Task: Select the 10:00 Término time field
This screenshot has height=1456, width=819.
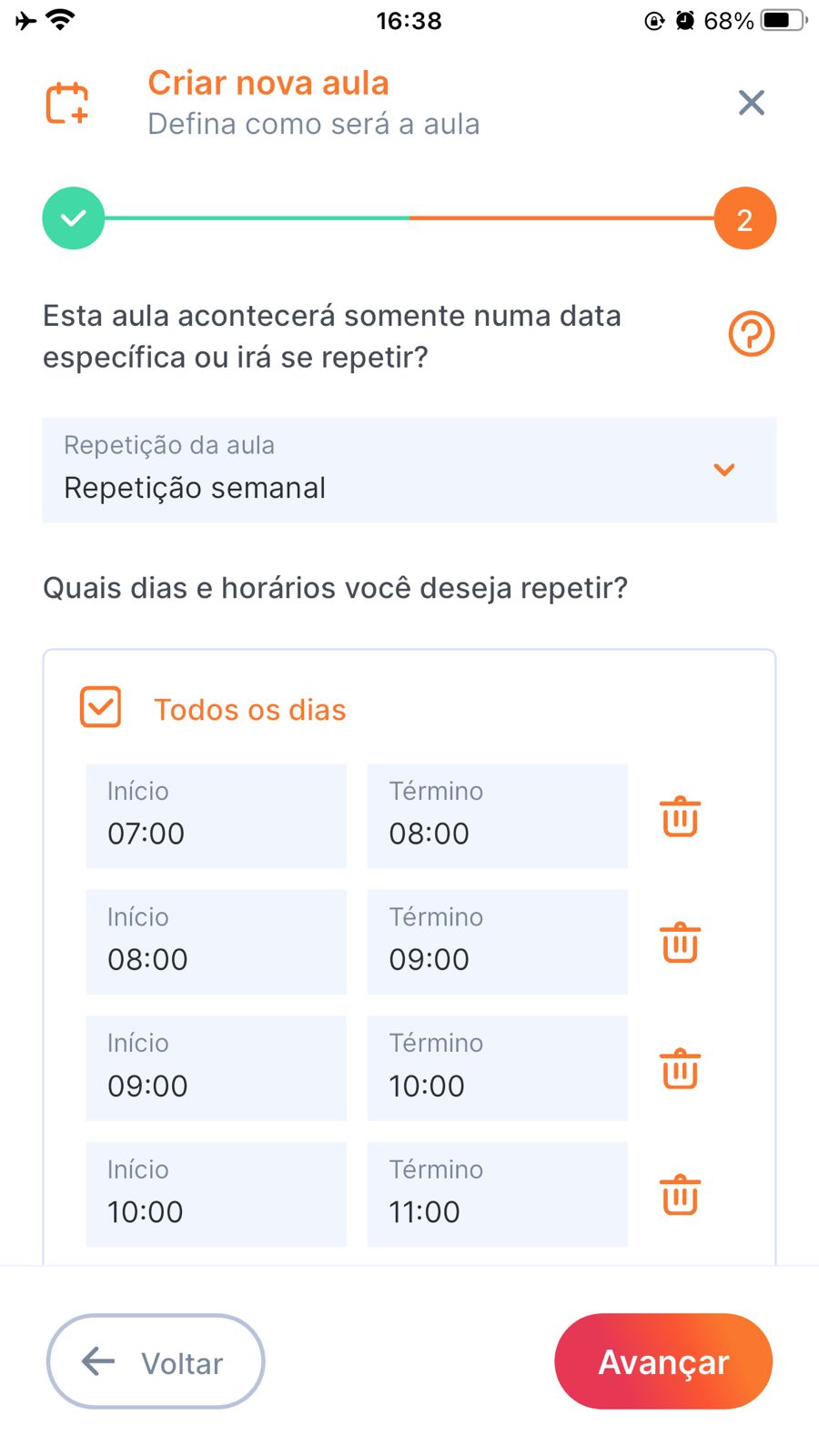Action: pos(497,1068)
